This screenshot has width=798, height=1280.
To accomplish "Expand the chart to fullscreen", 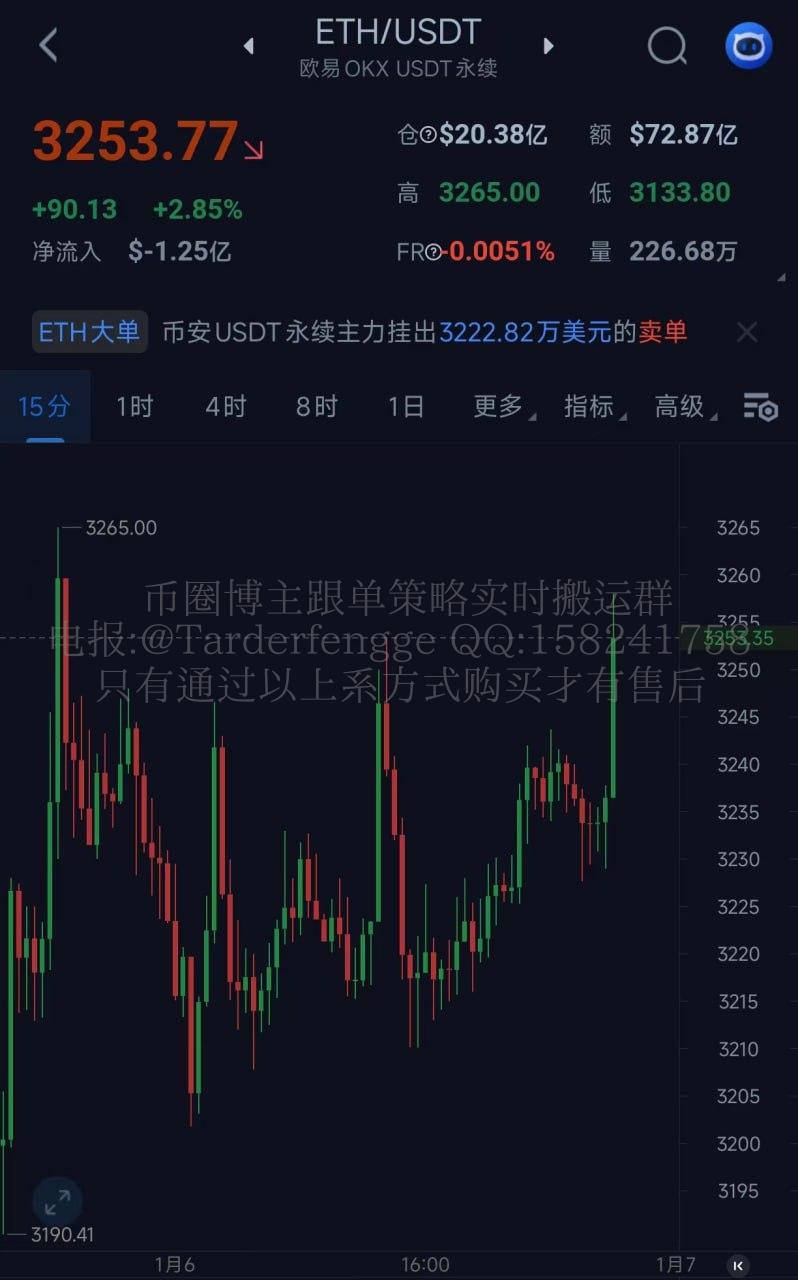I will 57,1202.
